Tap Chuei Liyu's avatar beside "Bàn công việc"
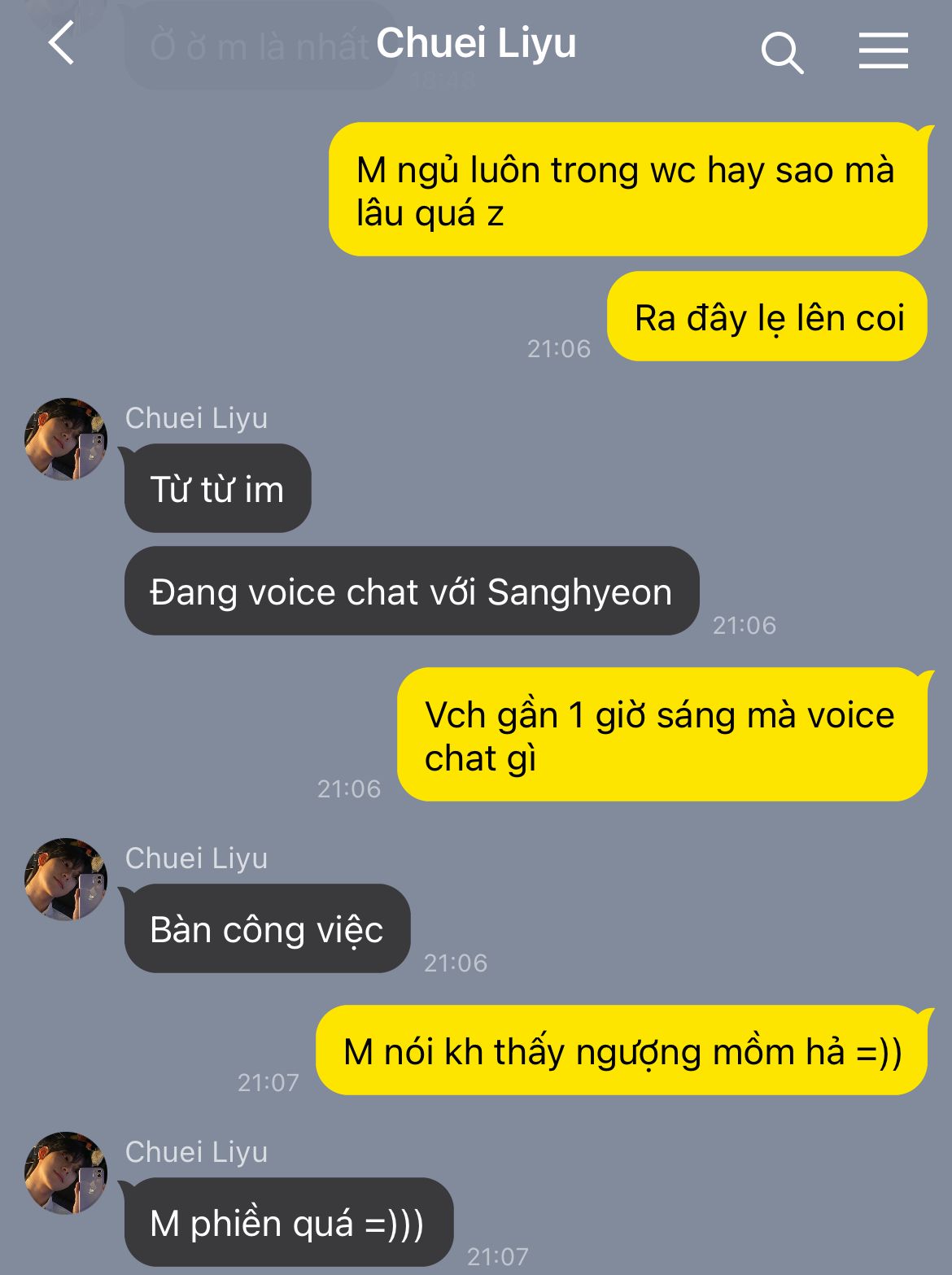 tap(66, 880)
